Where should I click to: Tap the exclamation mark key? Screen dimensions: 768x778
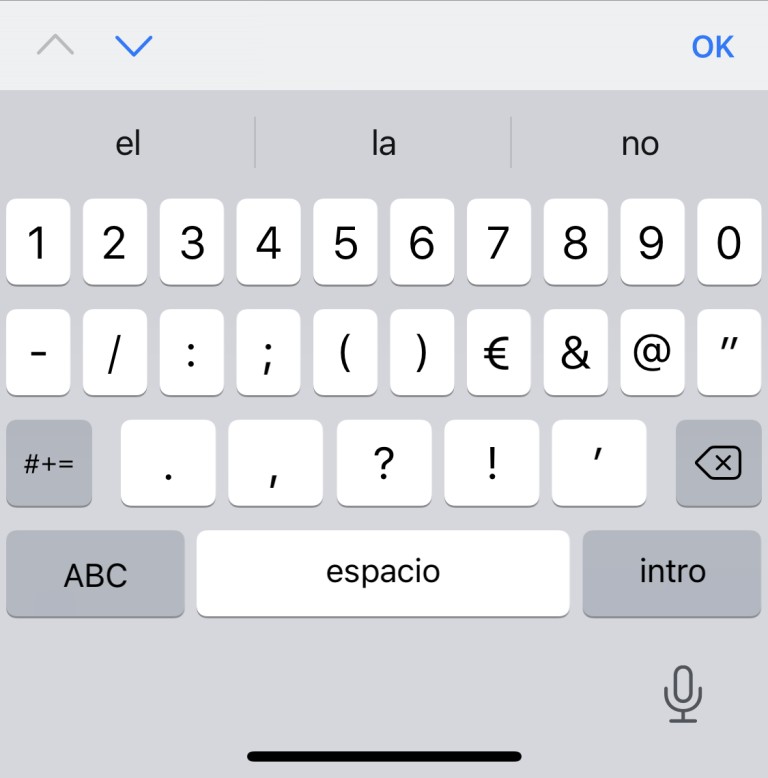click(x=491, y=463)
